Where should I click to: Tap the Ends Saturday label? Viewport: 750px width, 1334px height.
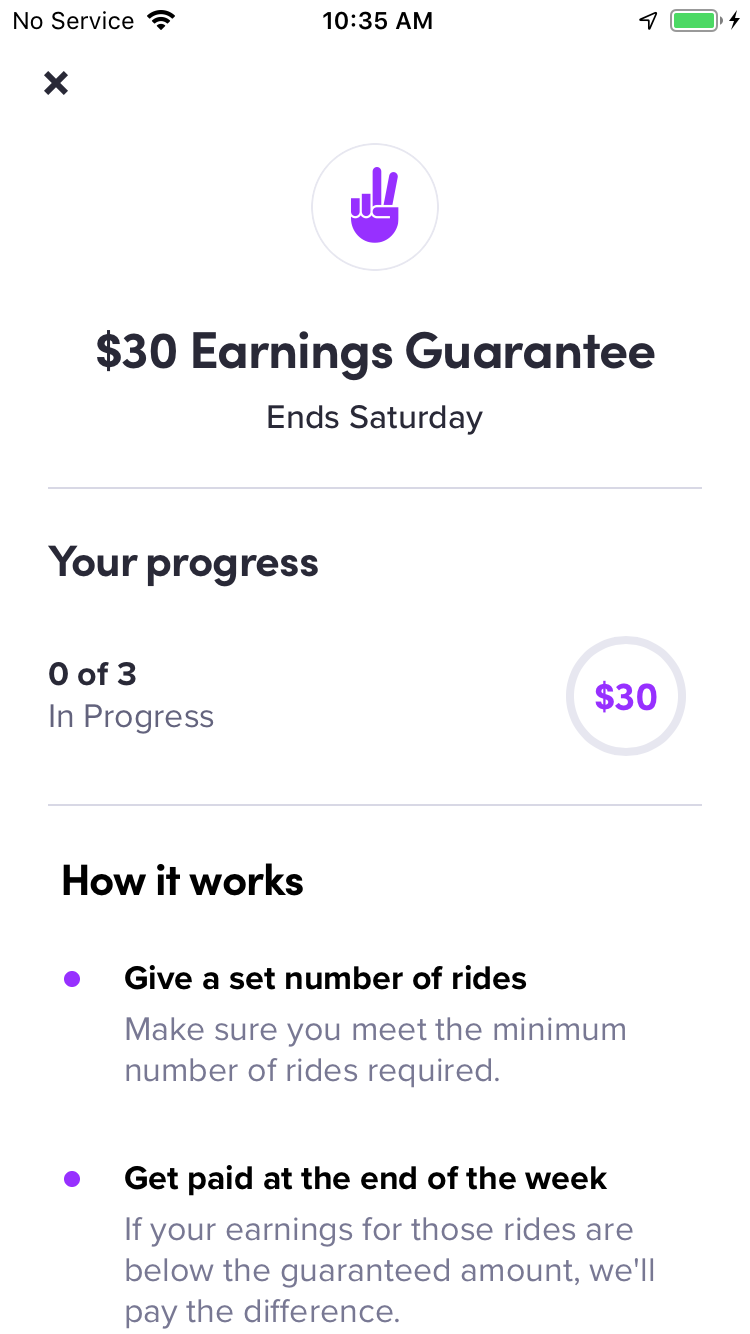coord(374,417)
